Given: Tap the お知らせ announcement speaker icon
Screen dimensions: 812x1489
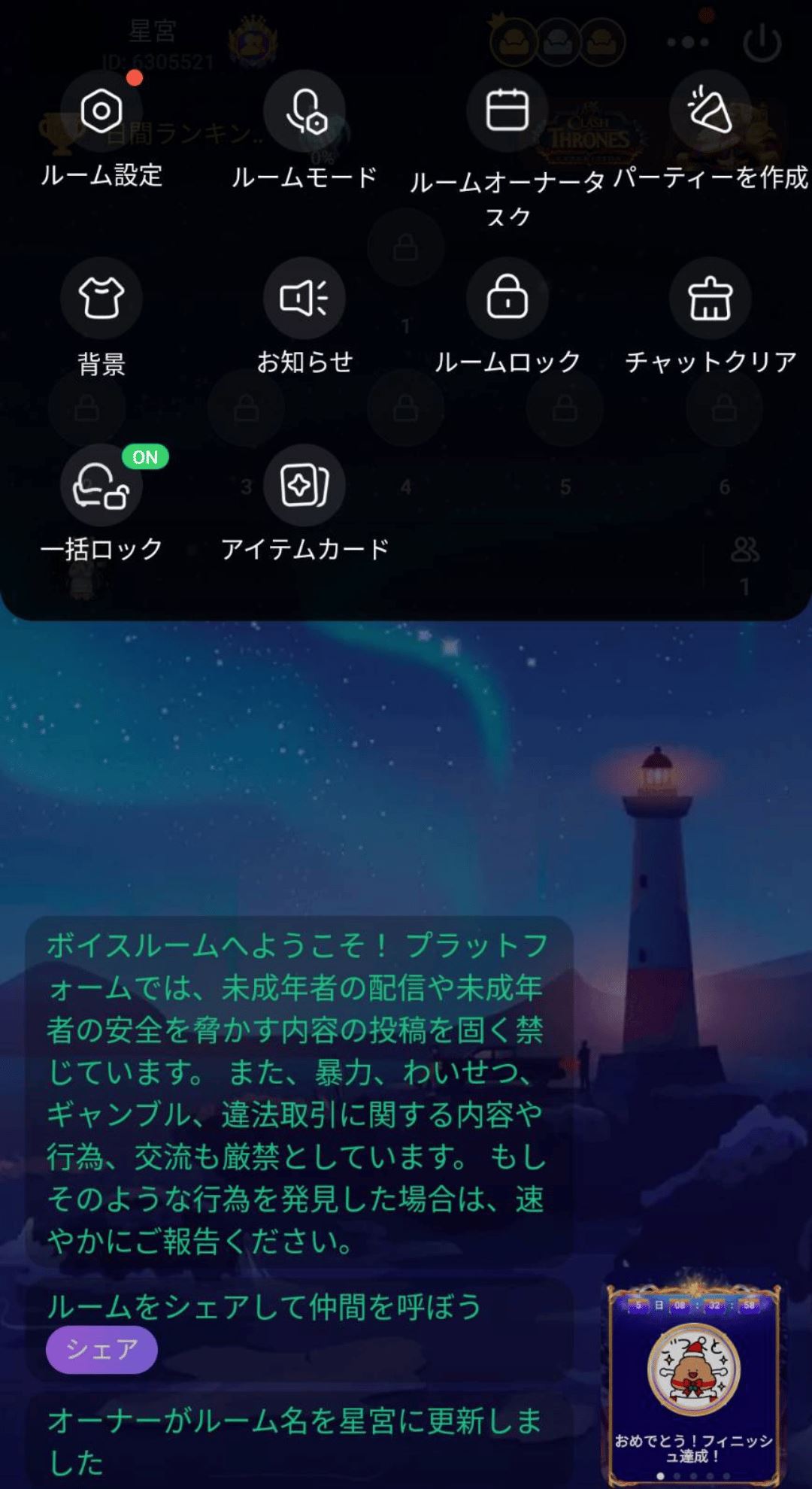Looking at the screenshot, I should [x=304, y=297].
